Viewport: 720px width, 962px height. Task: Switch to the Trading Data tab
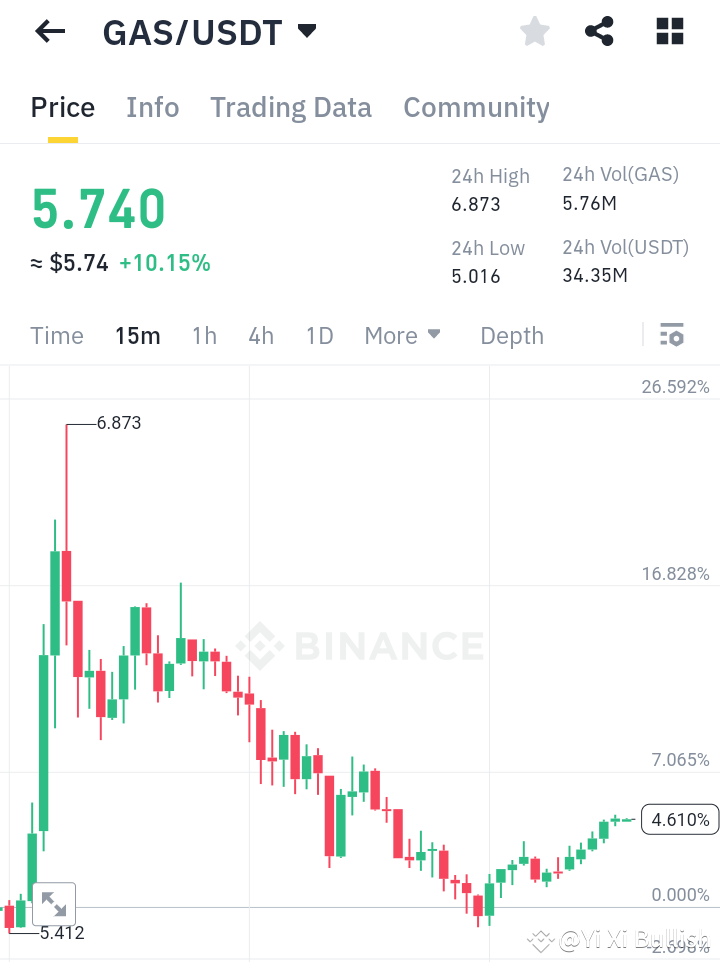[291, 107]
